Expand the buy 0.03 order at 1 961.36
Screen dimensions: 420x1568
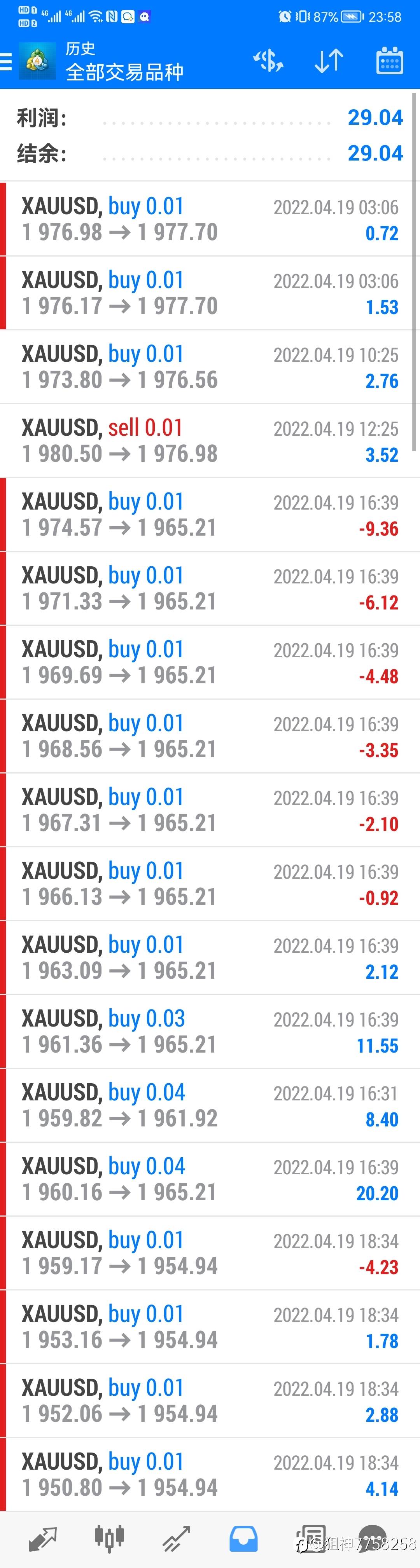point(210,1032)
